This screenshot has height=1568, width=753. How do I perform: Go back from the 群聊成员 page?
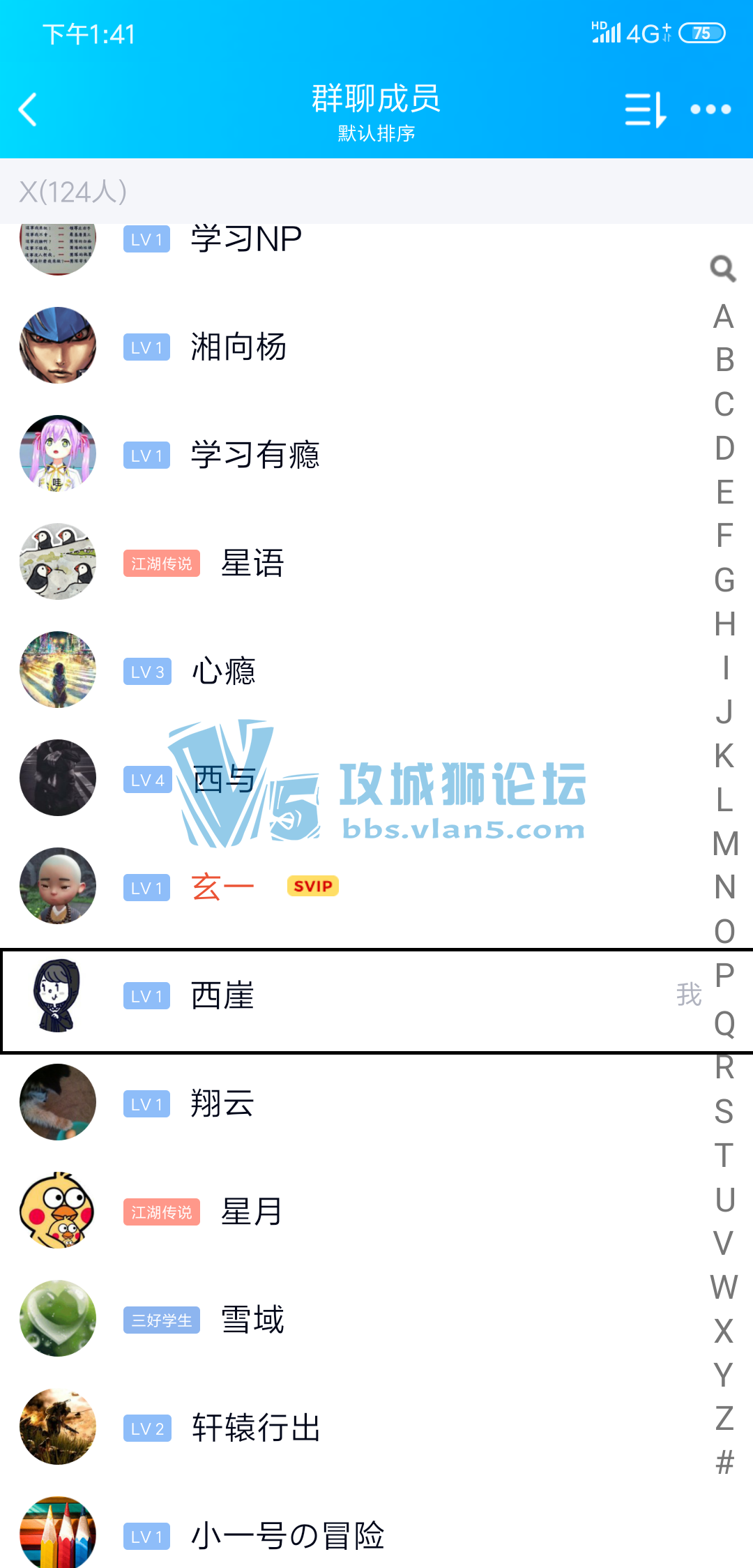pyautogui.click(x=28, y=110)
